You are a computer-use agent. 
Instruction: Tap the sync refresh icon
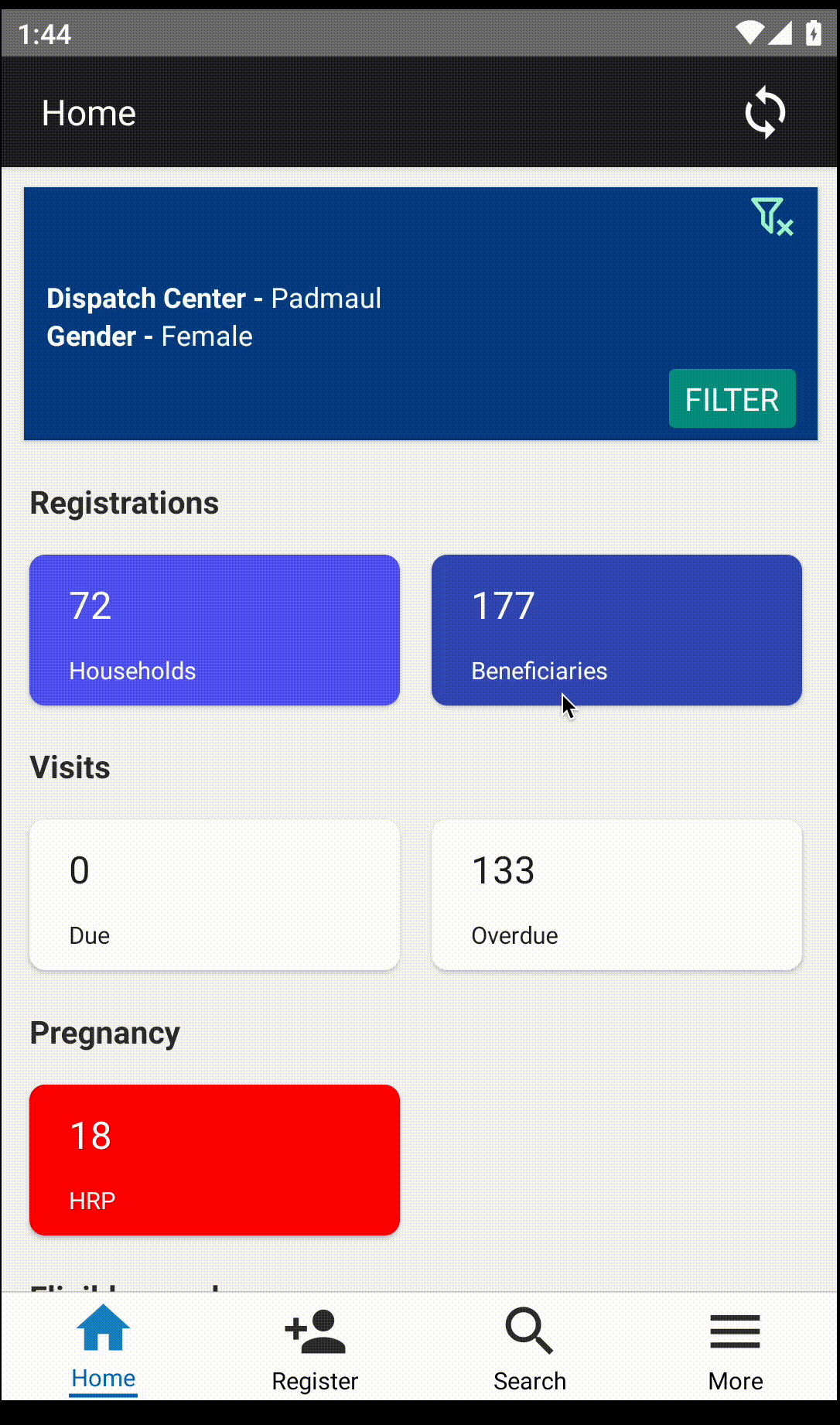point(765,113)
